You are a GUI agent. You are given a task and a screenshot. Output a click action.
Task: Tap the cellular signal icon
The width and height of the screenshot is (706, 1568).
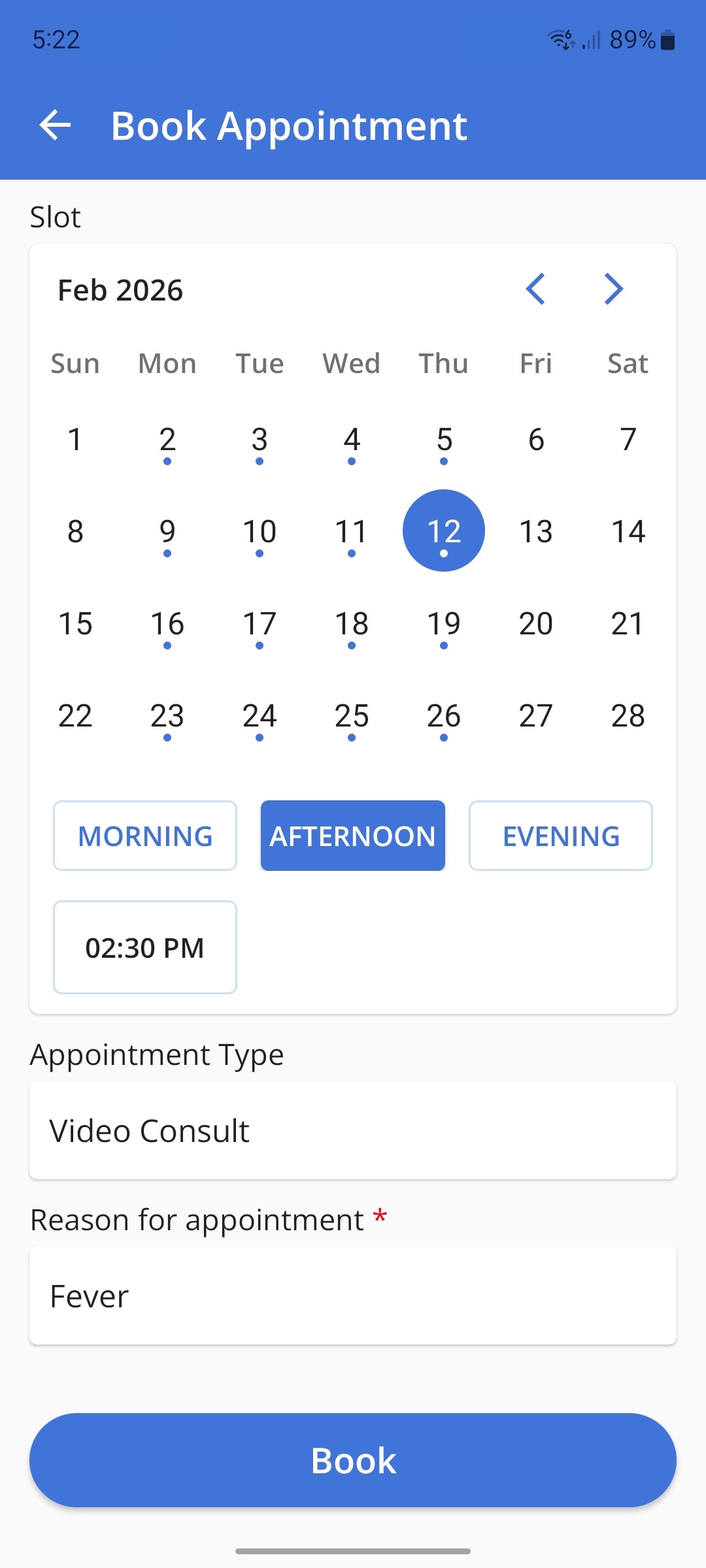coord(590,41)
